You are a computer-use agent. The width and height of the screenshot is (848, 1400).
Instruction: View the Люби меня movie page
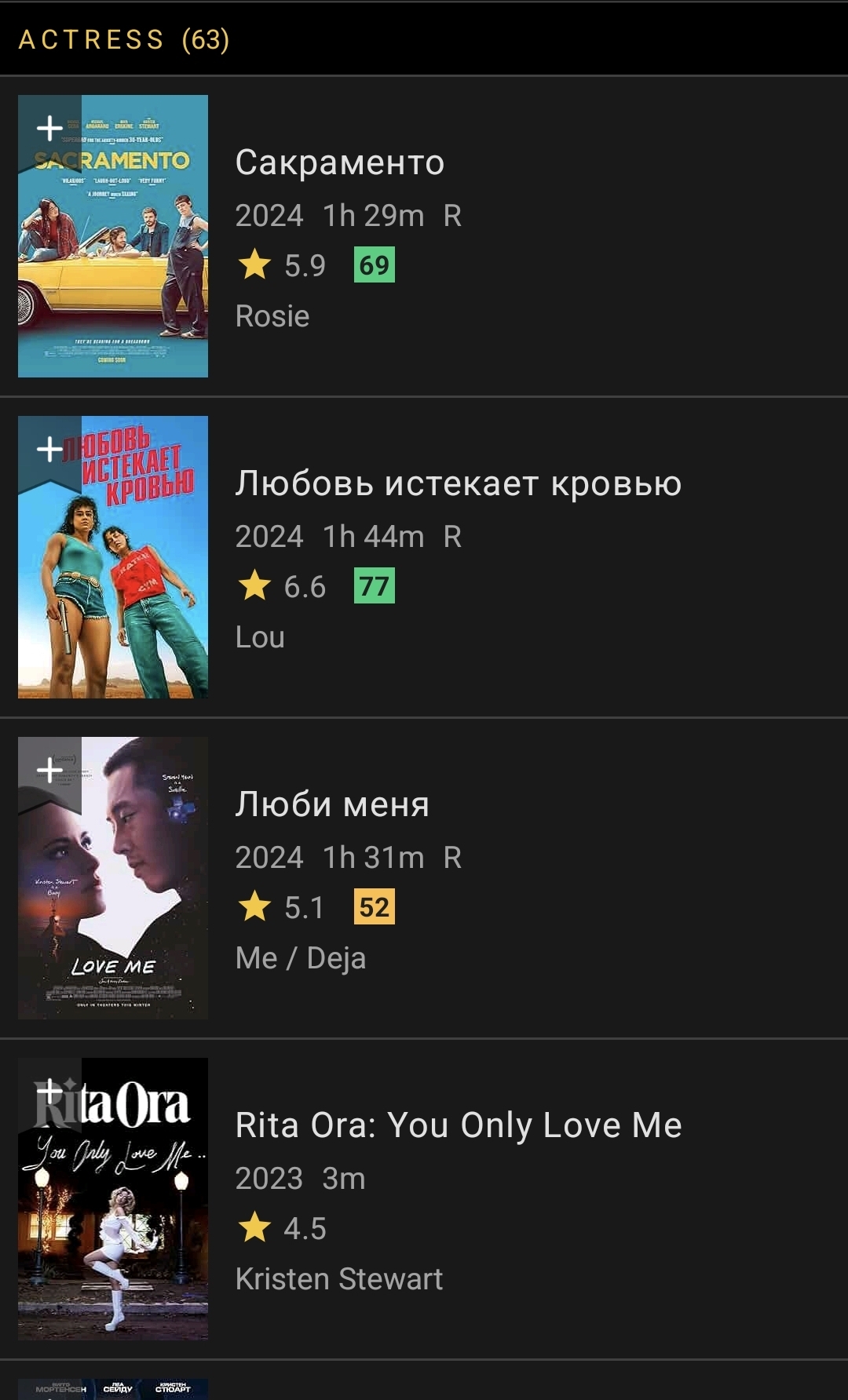[x=332, y=805]
